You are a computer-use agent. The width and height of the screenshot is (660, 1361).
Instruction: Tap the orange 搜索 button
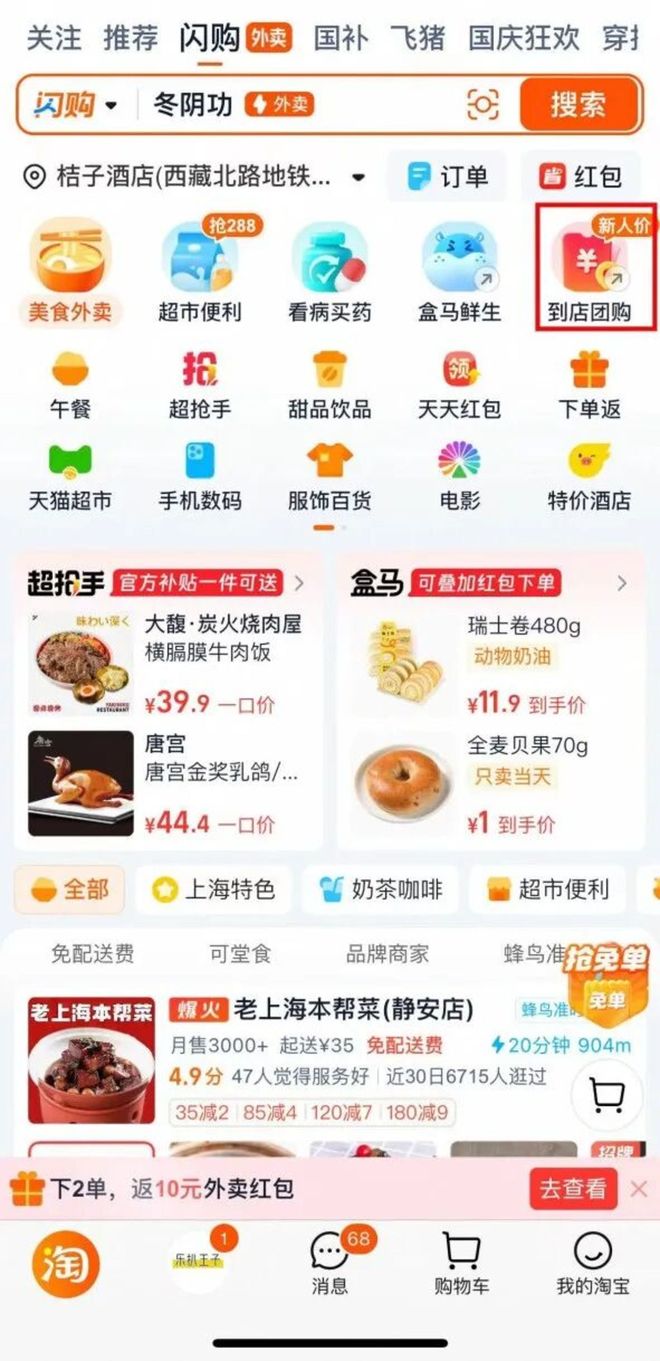(577, 104)
